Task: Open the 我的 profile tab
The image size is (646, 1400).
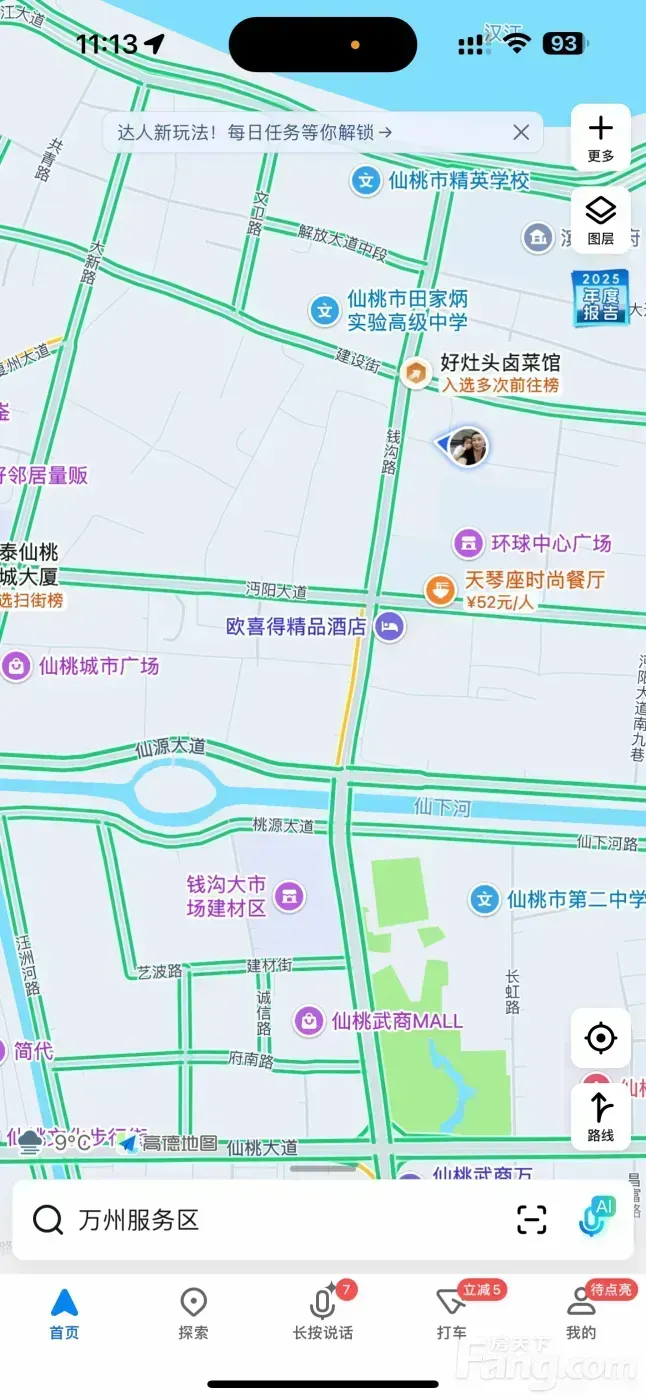Action: 581,1314
